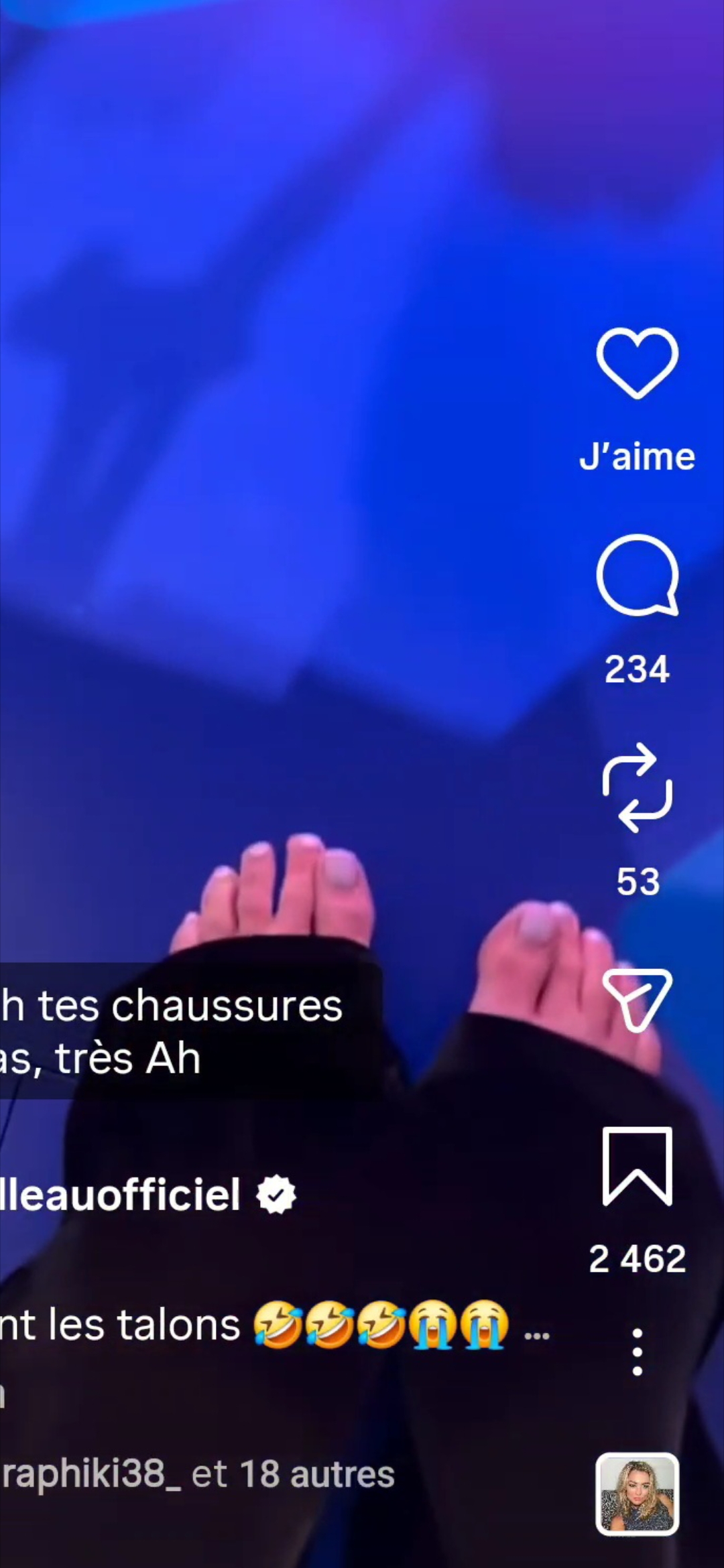
Task: Repost this reel
Action: coord(637,787)
